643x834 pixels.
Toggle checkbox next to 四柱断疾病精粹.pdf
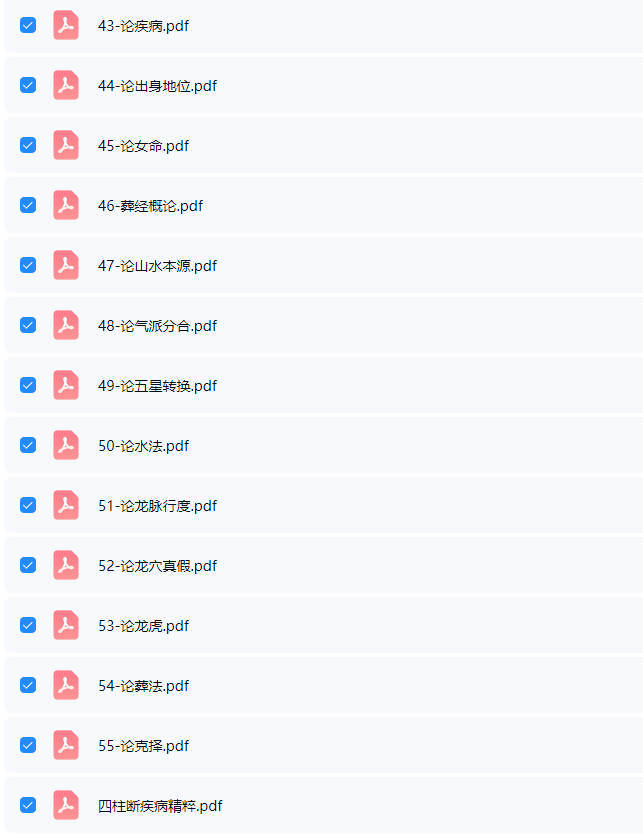[28, 805]
